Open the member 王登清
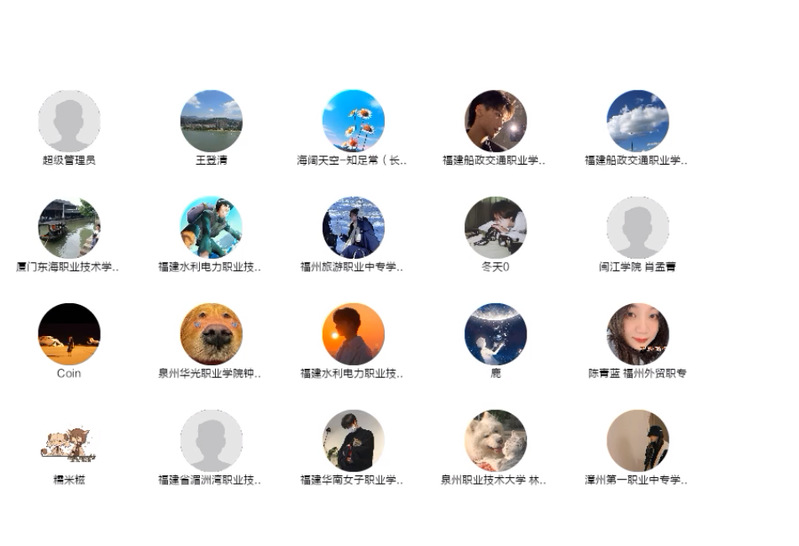This screenshot has width=799, height=546. click(x=211, y=121)
